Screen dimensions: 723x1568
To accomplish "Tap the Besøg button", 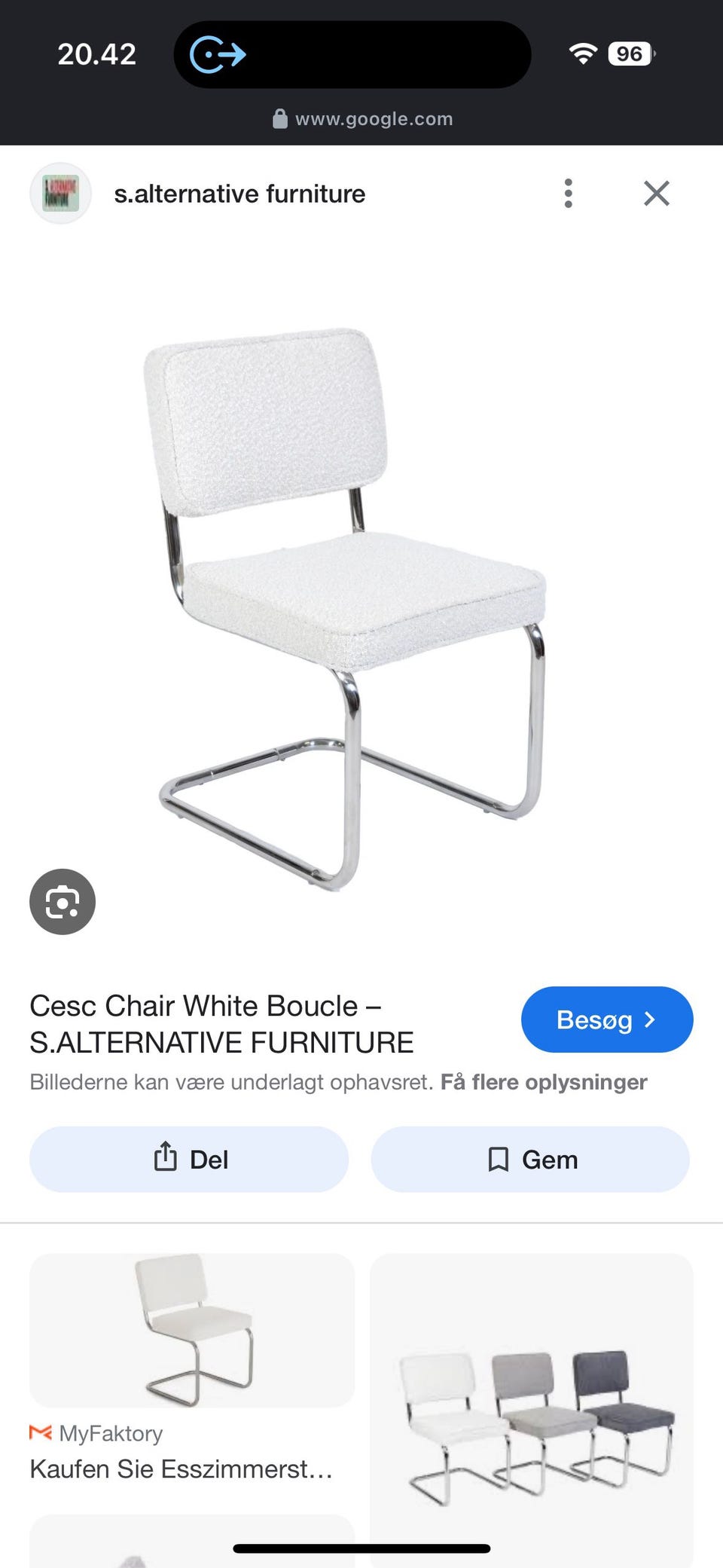I will coord(606,1019).
